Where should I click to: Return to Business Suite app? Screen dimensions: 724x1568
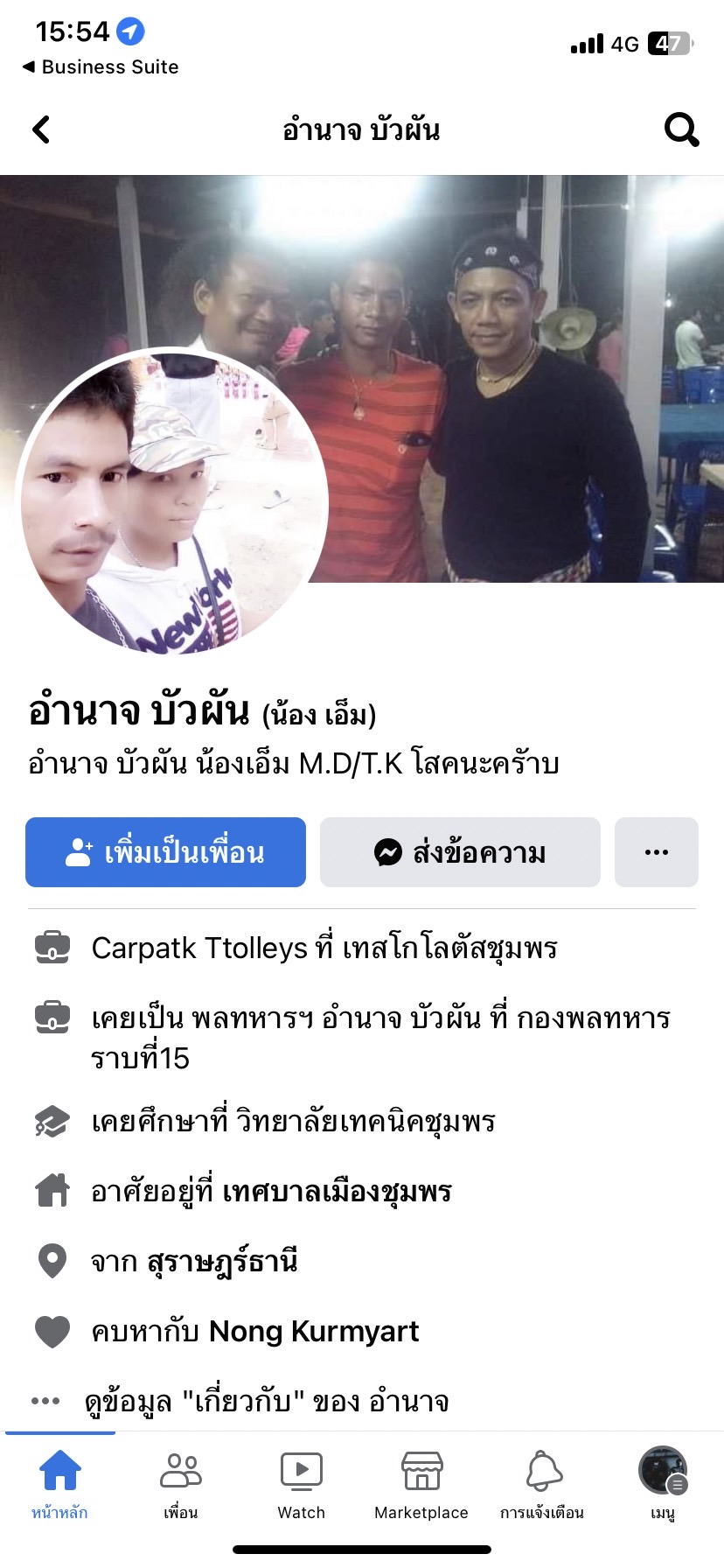point(101,67)
